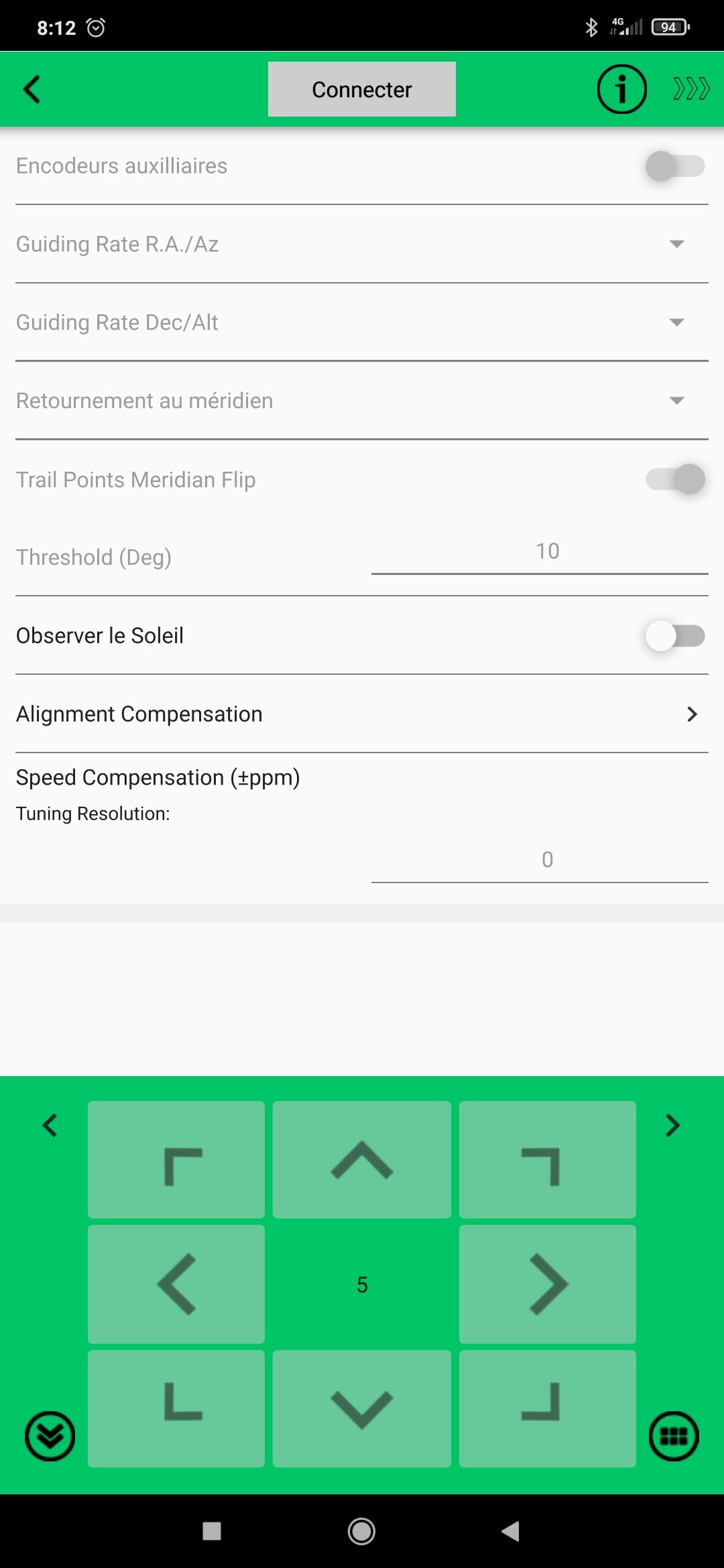
Task: Tap the Connecter button
Action: (x=362, y=89)
